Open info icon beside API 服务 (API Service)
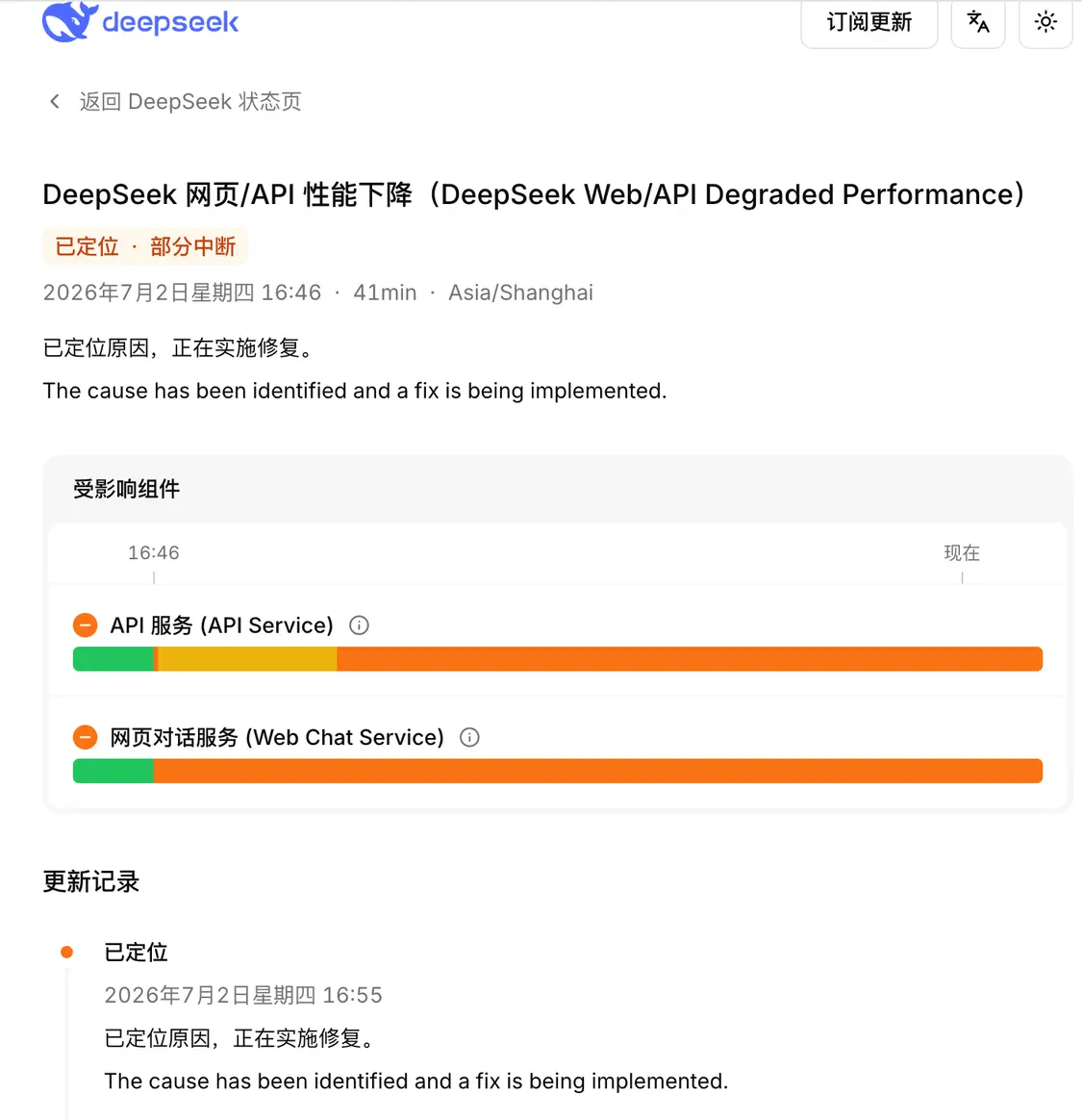This screenshot has height=1120, width=1082. coord(359,625)
